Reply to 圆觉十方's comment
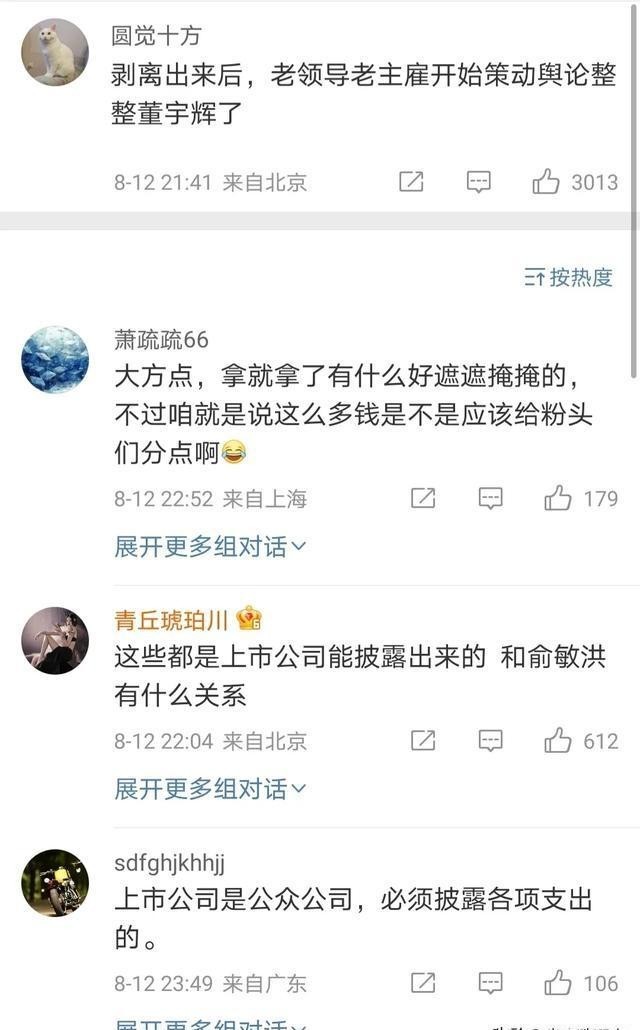Screen dimensions: 640x1030 [479, 182]
